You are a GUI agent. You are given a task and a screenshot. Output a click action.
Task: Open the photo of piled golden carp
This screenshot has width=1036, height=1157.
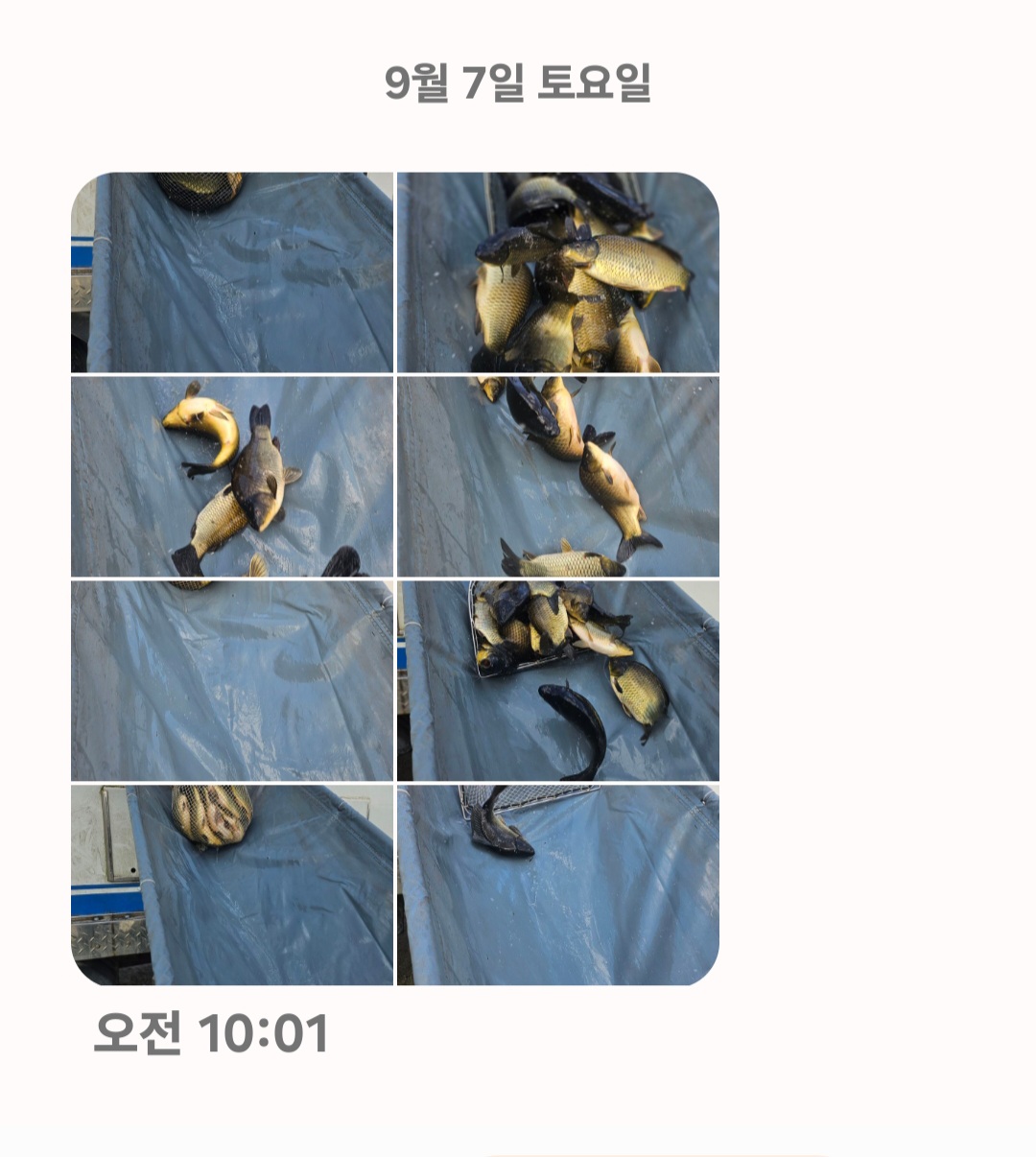pyautogui.click(x=557, y=272)
